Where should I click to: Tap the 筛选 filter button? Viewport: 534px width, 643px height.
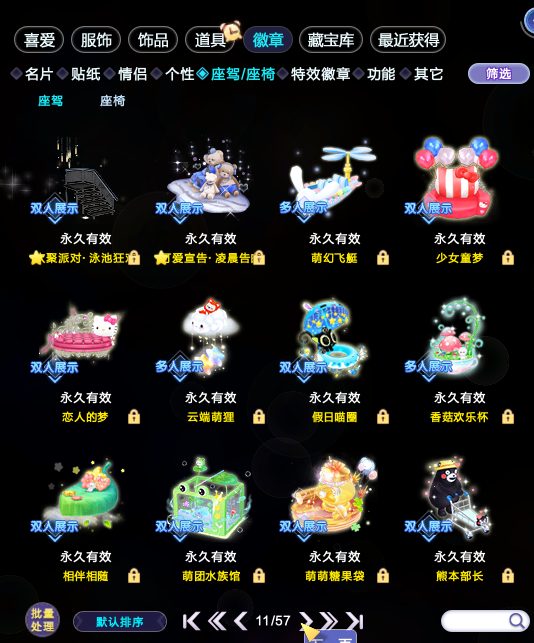click(x=499, y=74)
